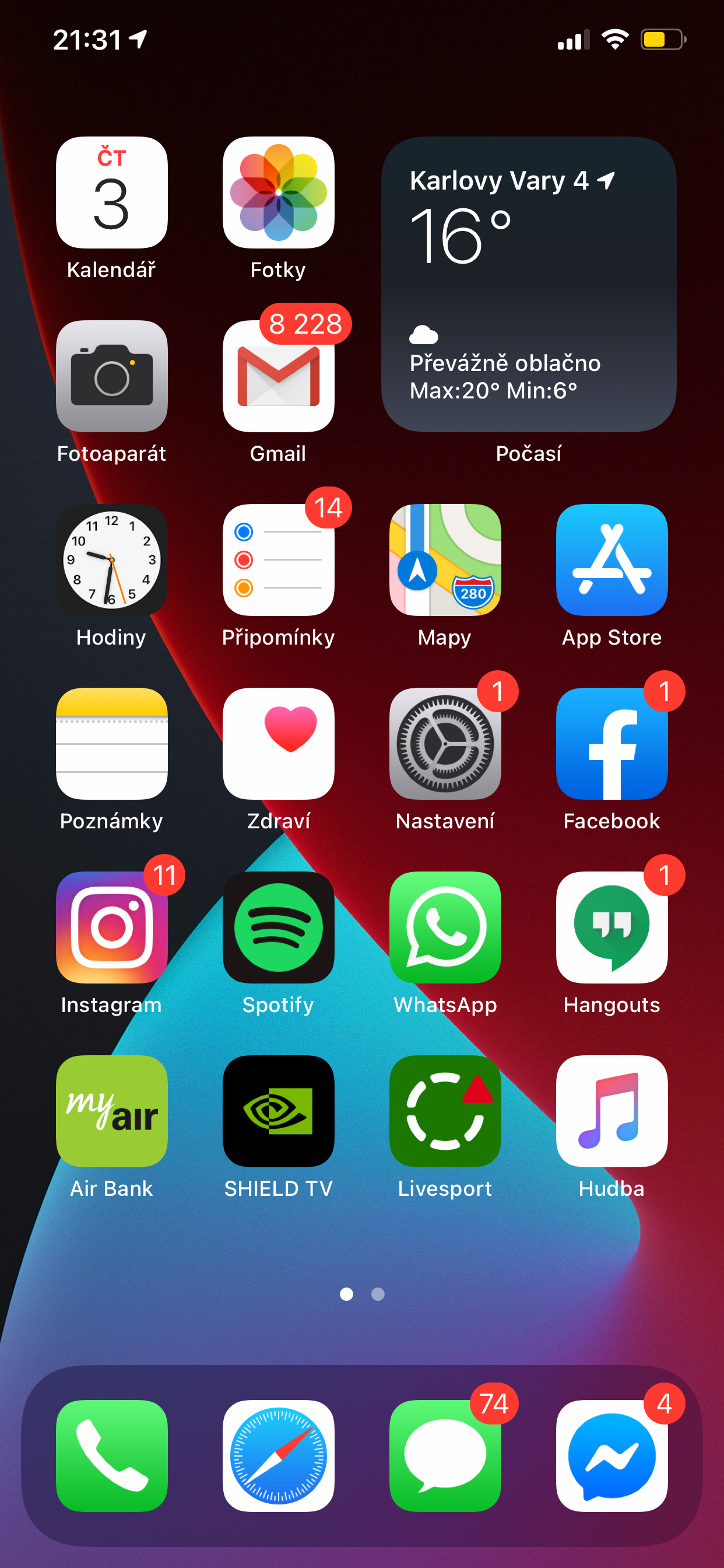Open Safari in the dock

[278, 1456]
